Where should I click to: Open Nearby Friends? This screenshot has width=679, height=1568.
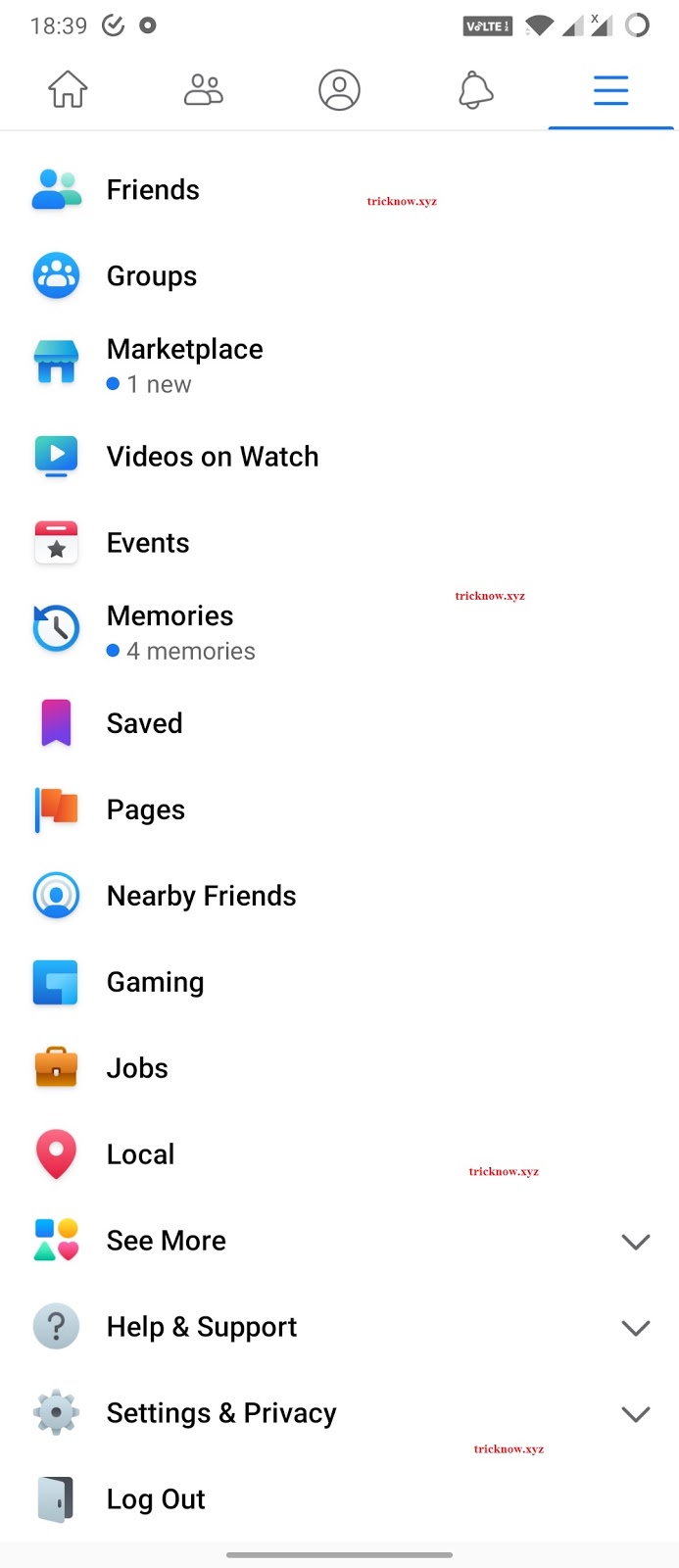pyautogui.click(x=201, y=896)
